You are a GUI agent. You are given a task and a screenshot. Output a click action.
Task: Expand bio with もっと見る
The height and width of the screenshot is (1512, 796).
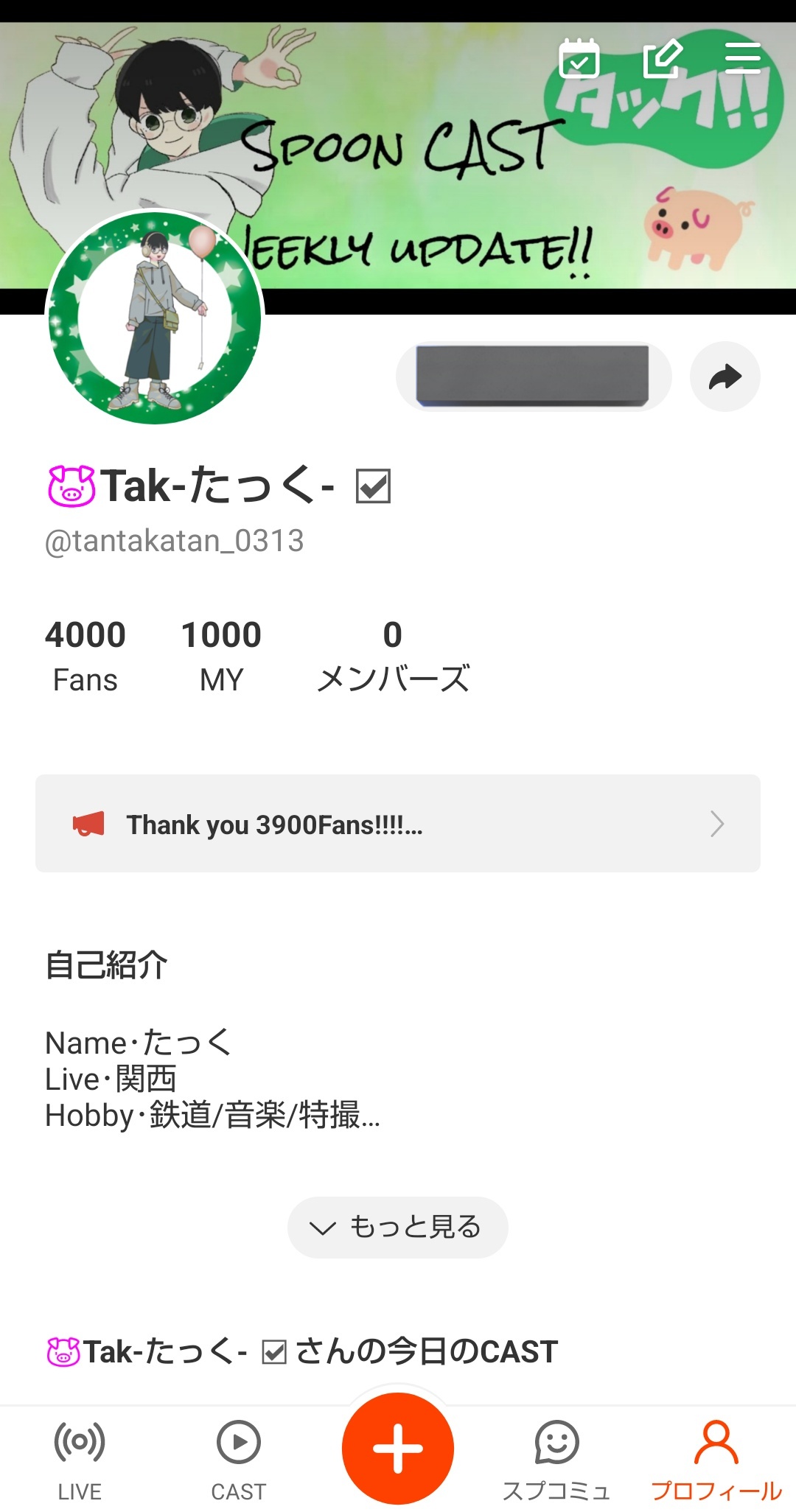click(x=398, y=1227)
